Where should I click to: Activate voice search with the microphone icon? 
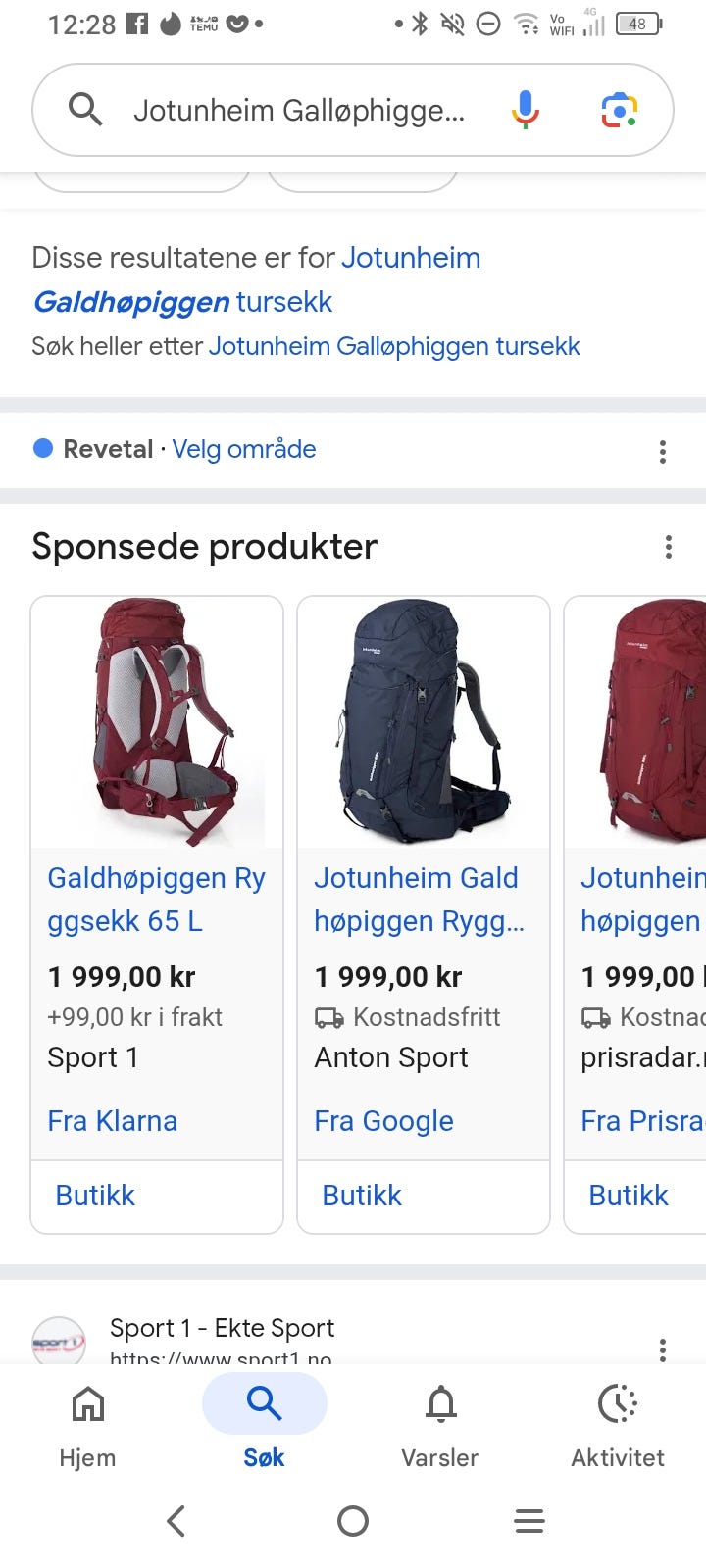(x=526, y=110)
